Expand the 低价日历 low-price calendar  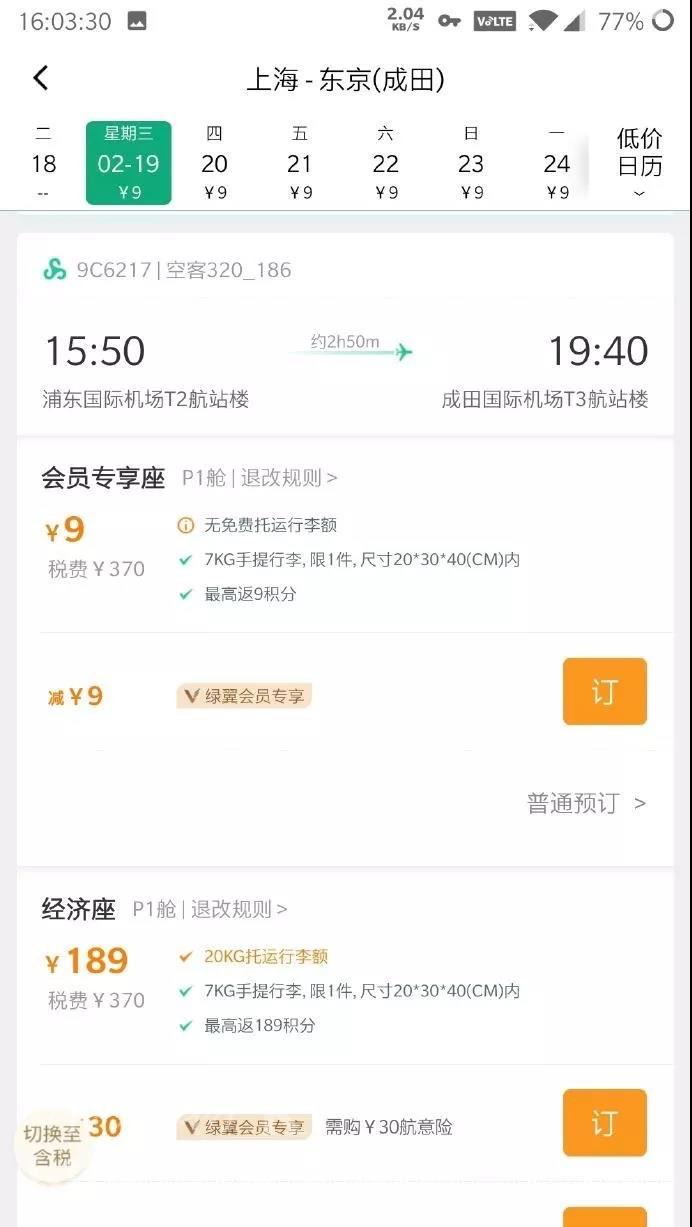[x=640, y=163]
